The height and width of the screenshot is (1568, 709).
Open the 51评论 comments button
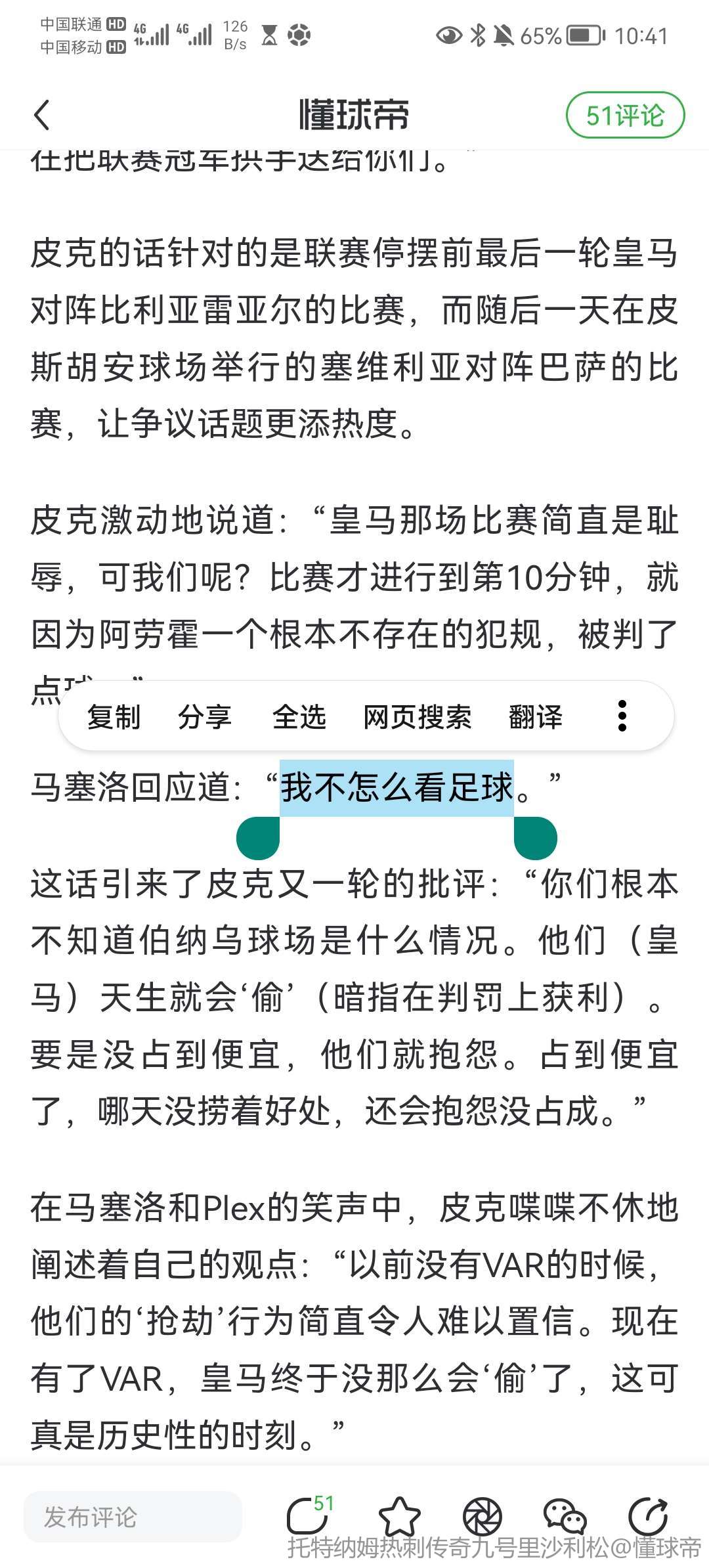pyautogui.click(x=624, y=116)
